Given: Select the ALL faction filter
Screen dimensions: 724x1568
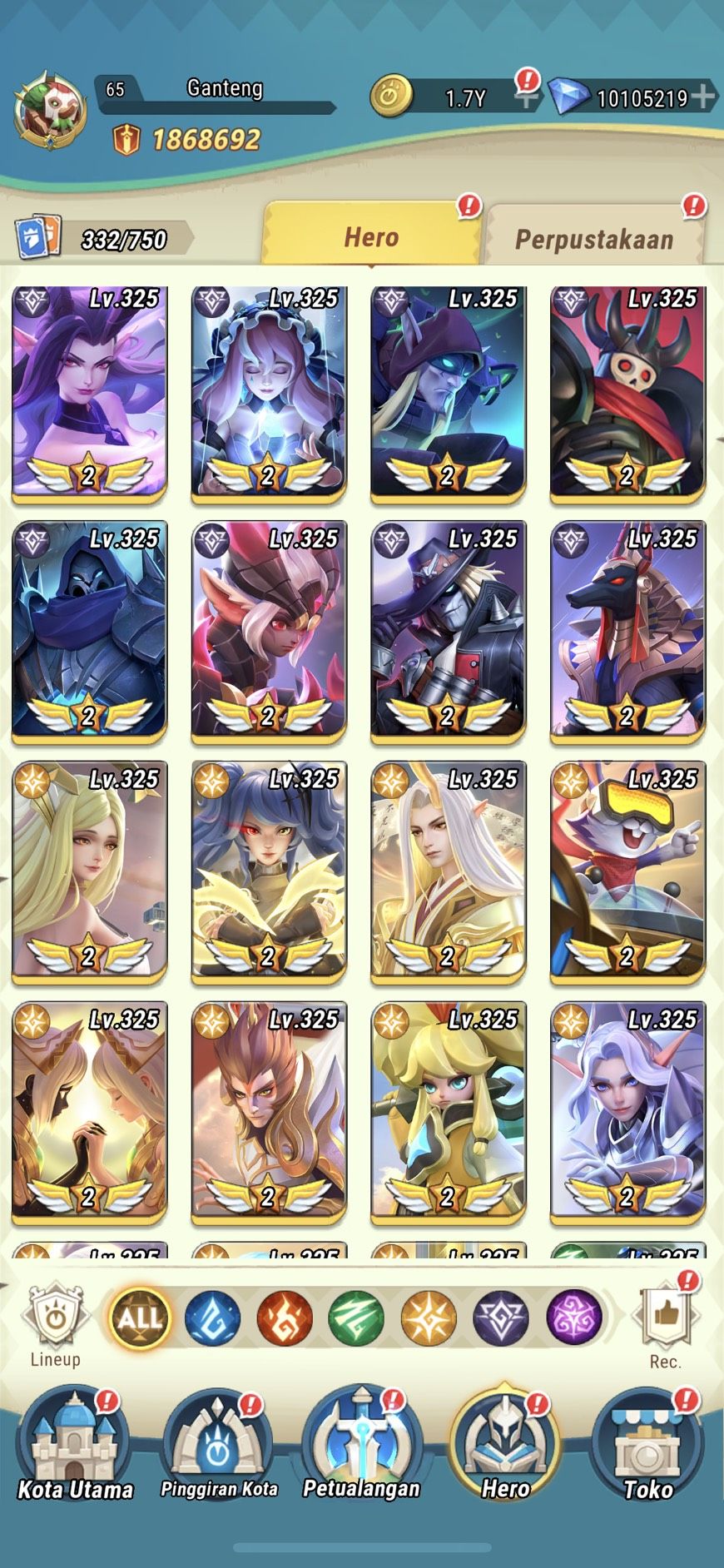Looking at the screenshot, I should point(139,1317).
